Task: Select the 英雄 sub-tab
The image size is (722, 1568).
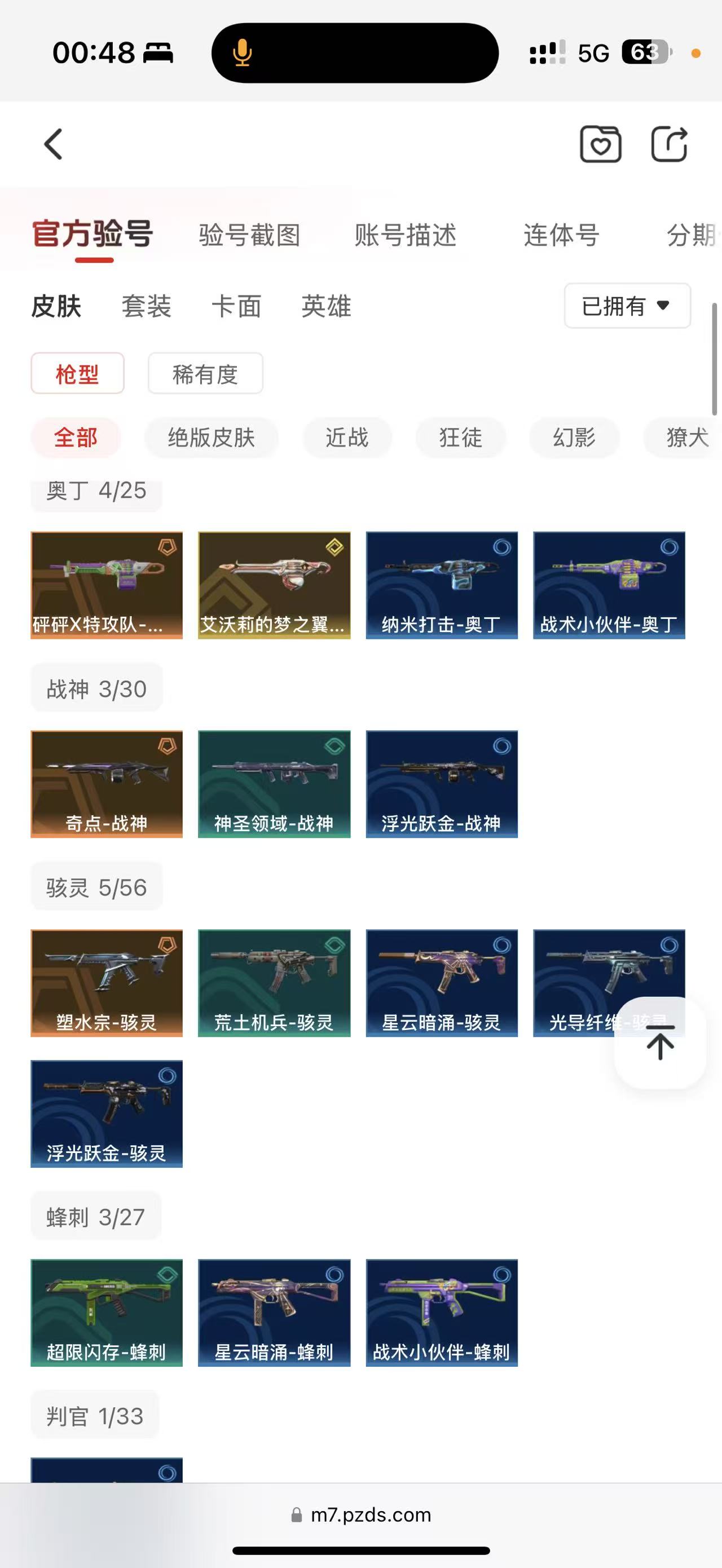Action: (x=326, y=306)
